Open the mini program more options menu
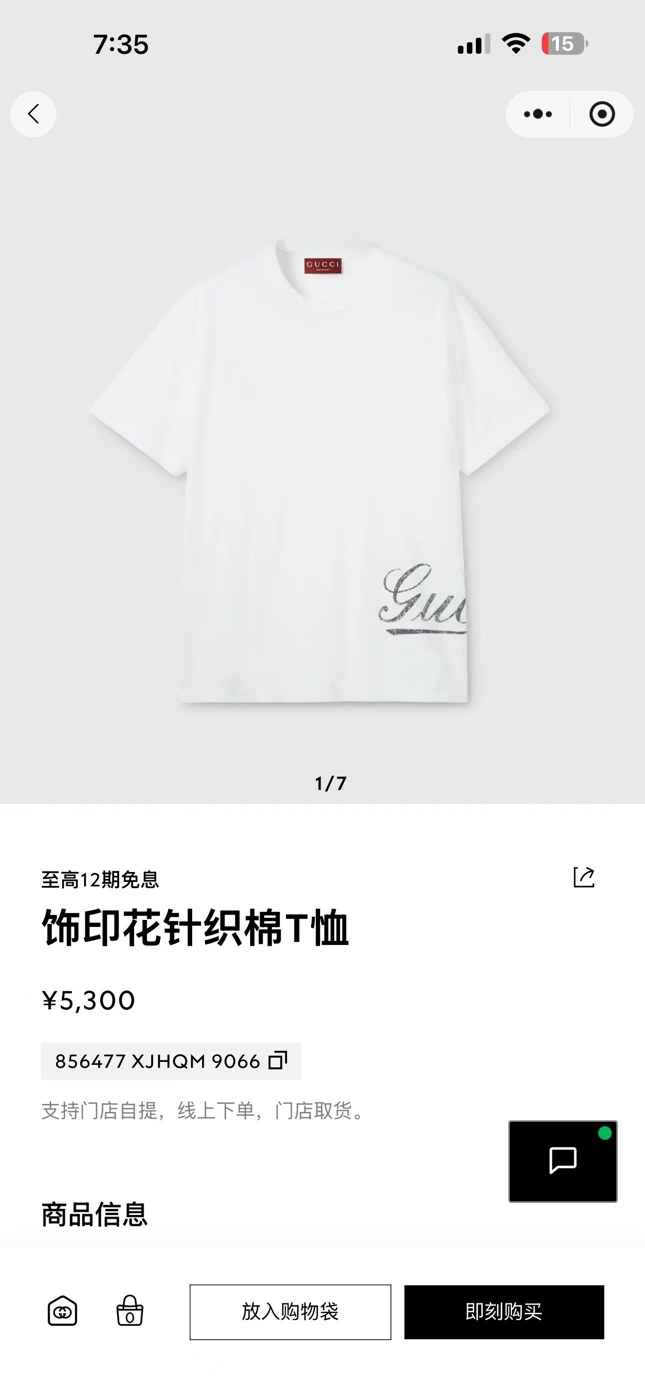 coord(538,114)
